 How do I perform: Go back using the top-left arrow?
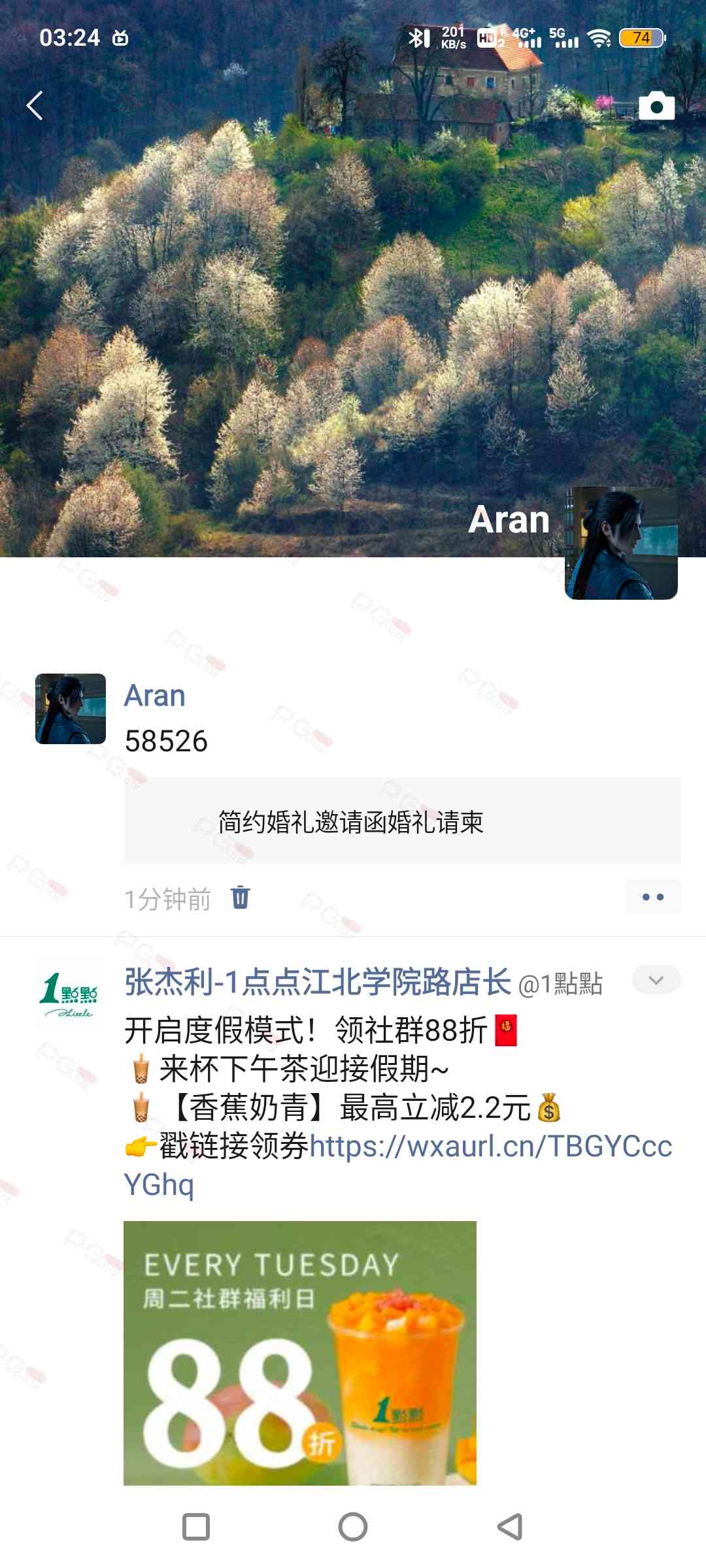tap(35, 106)
